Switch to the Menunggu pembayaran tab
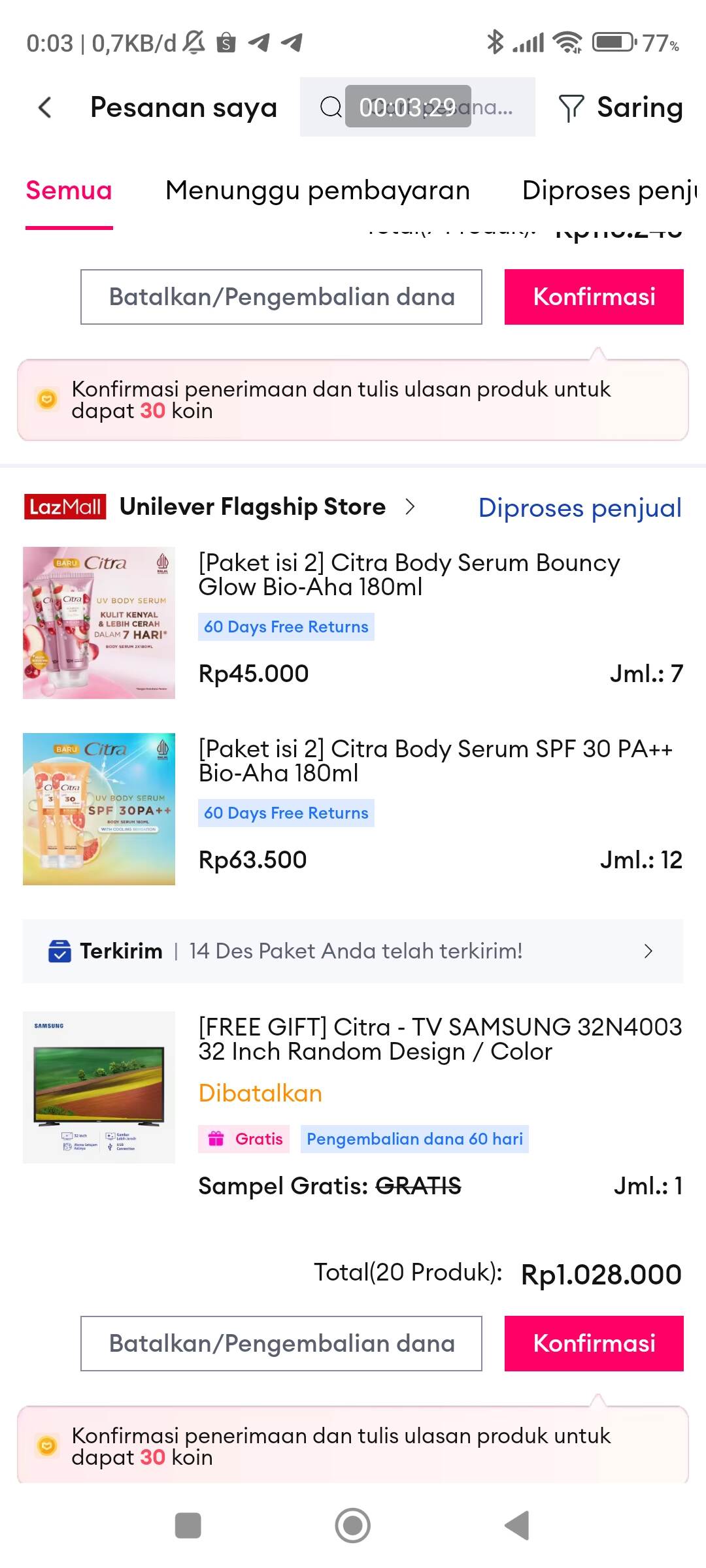 (x=318, y=190)
